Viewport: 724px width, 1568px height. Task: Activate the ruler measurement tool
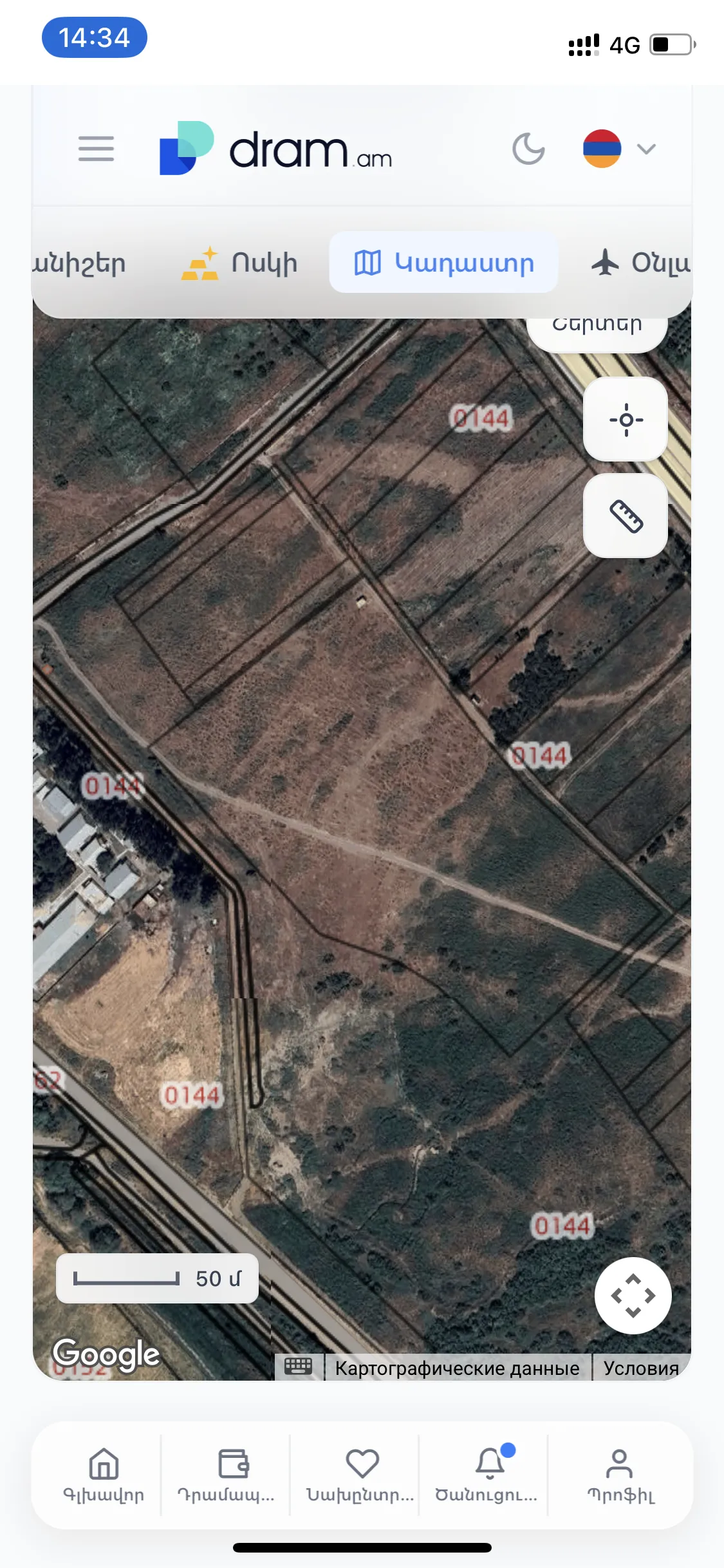click(626, 516)
